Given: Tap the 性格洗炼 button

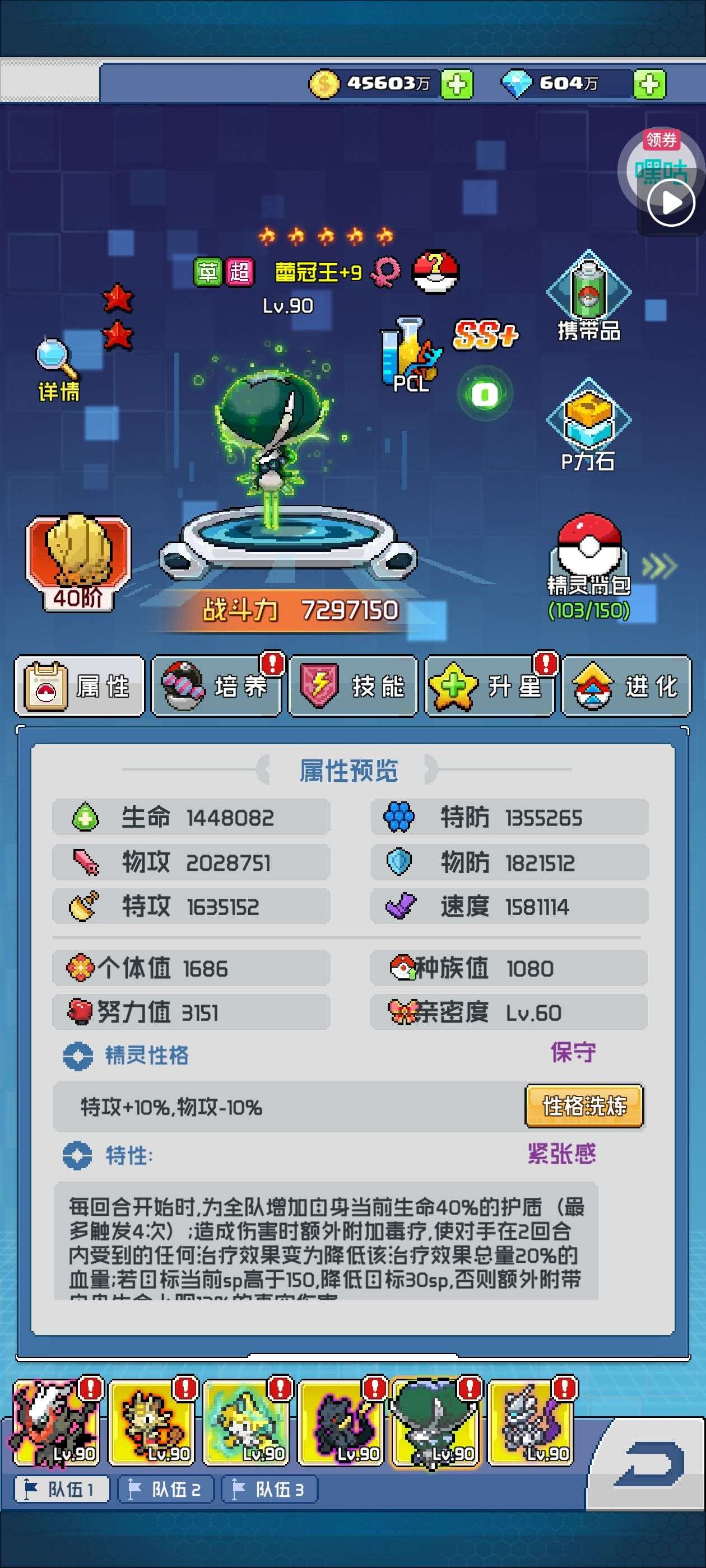Looking at the screenshot, I should [x=584, y=1105].
